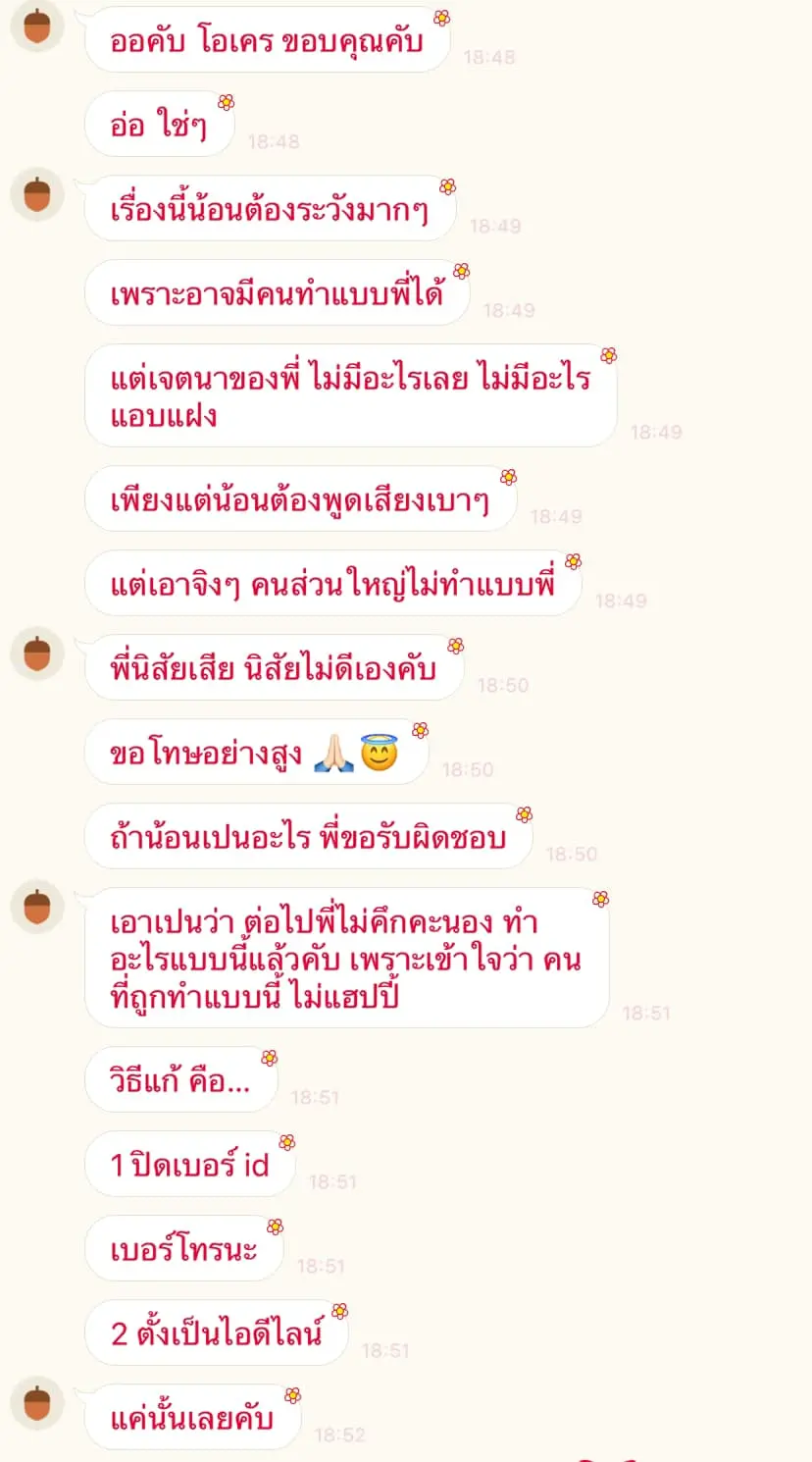The height and width of the screenshot is (1462, 812).
Task: View profile from avatar by 'พี่นิสัยเสีย นิสัยไม่ดีเองคับ'
Action: tap(37, 653)
